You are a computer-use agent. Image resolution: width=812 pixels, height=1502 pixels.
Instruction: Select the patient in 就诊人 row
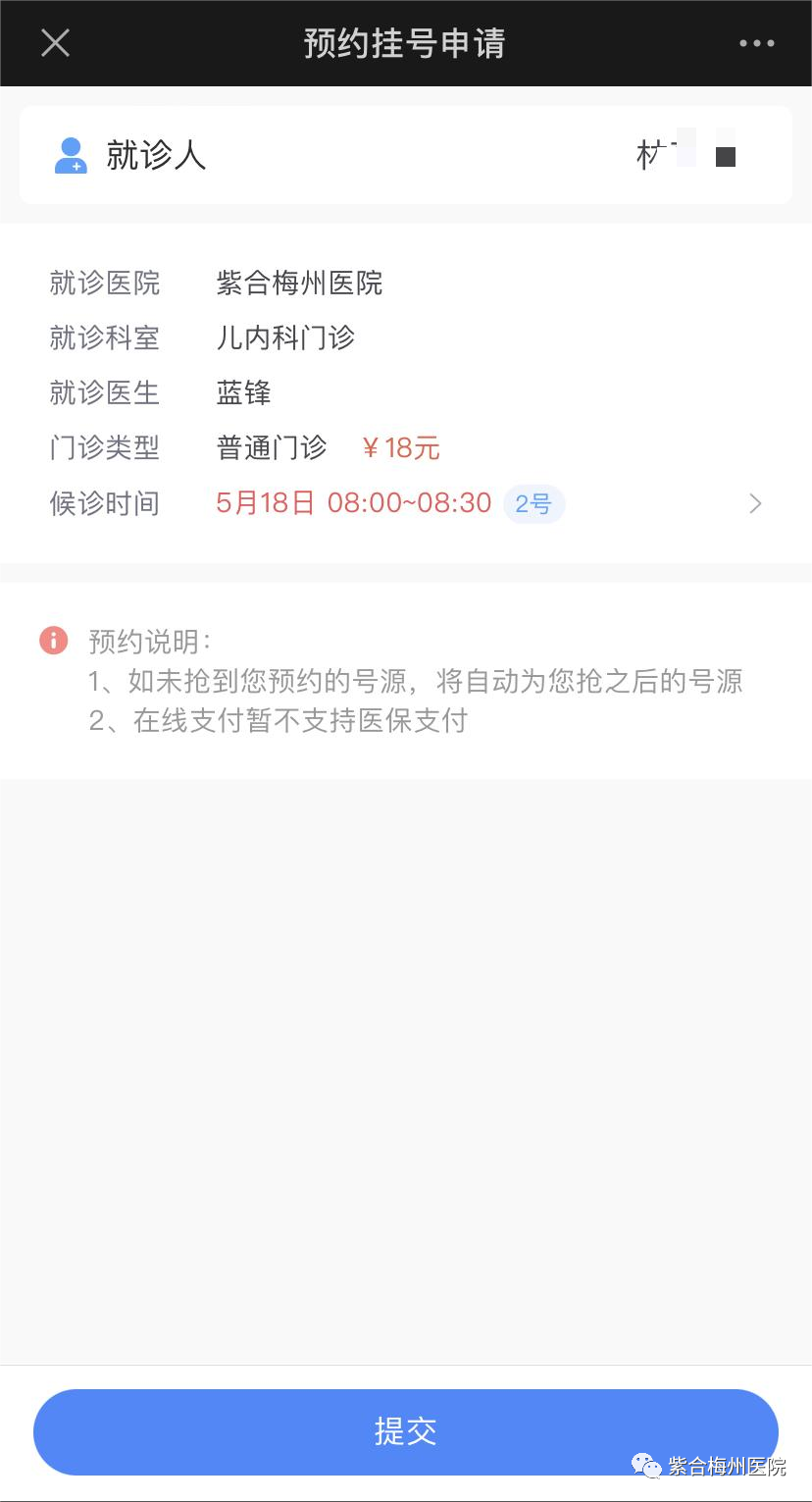click(405, 155)
